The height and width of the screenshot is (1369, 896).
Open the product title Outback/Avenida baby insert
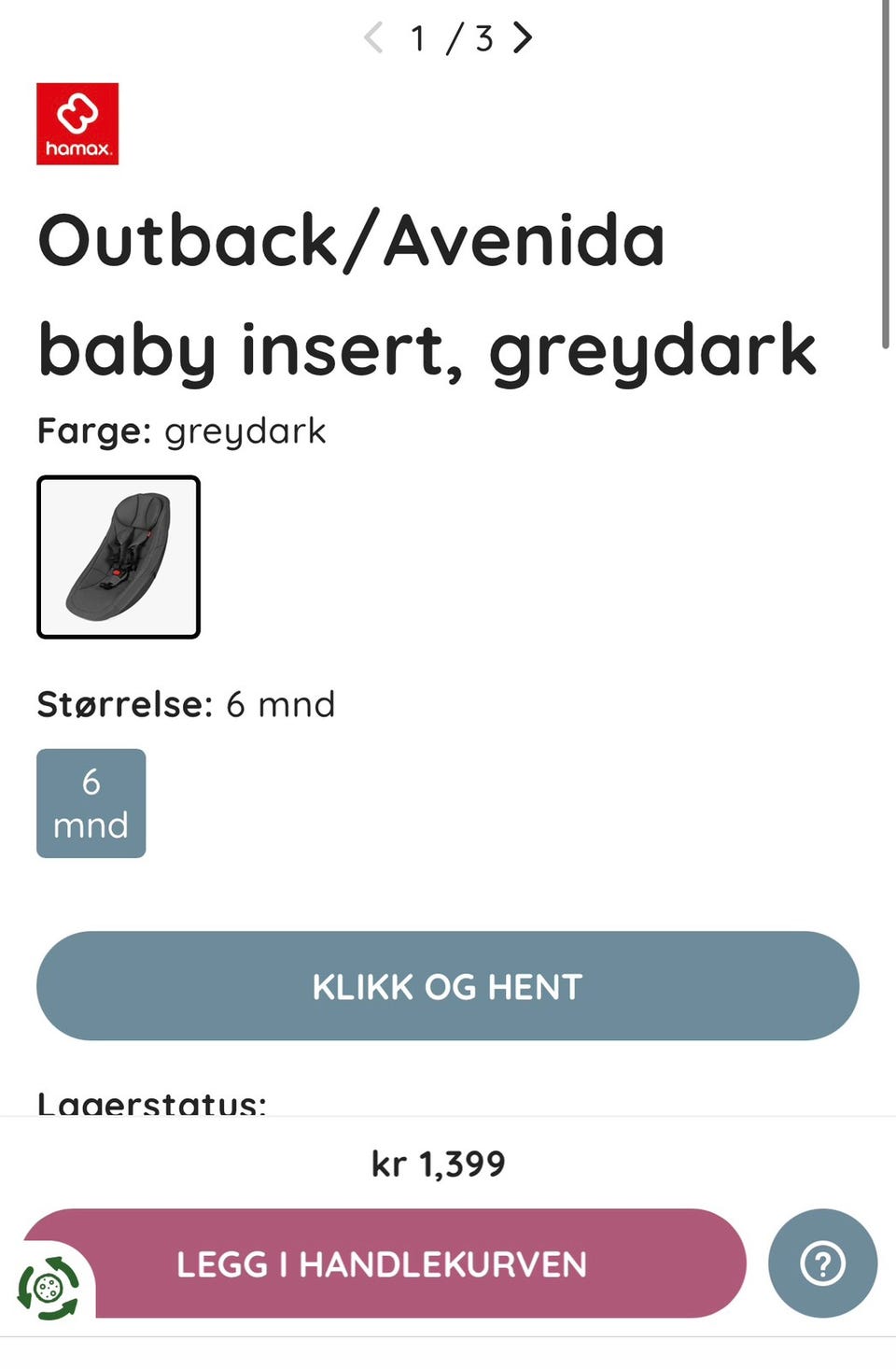click(x=427, y=295)
